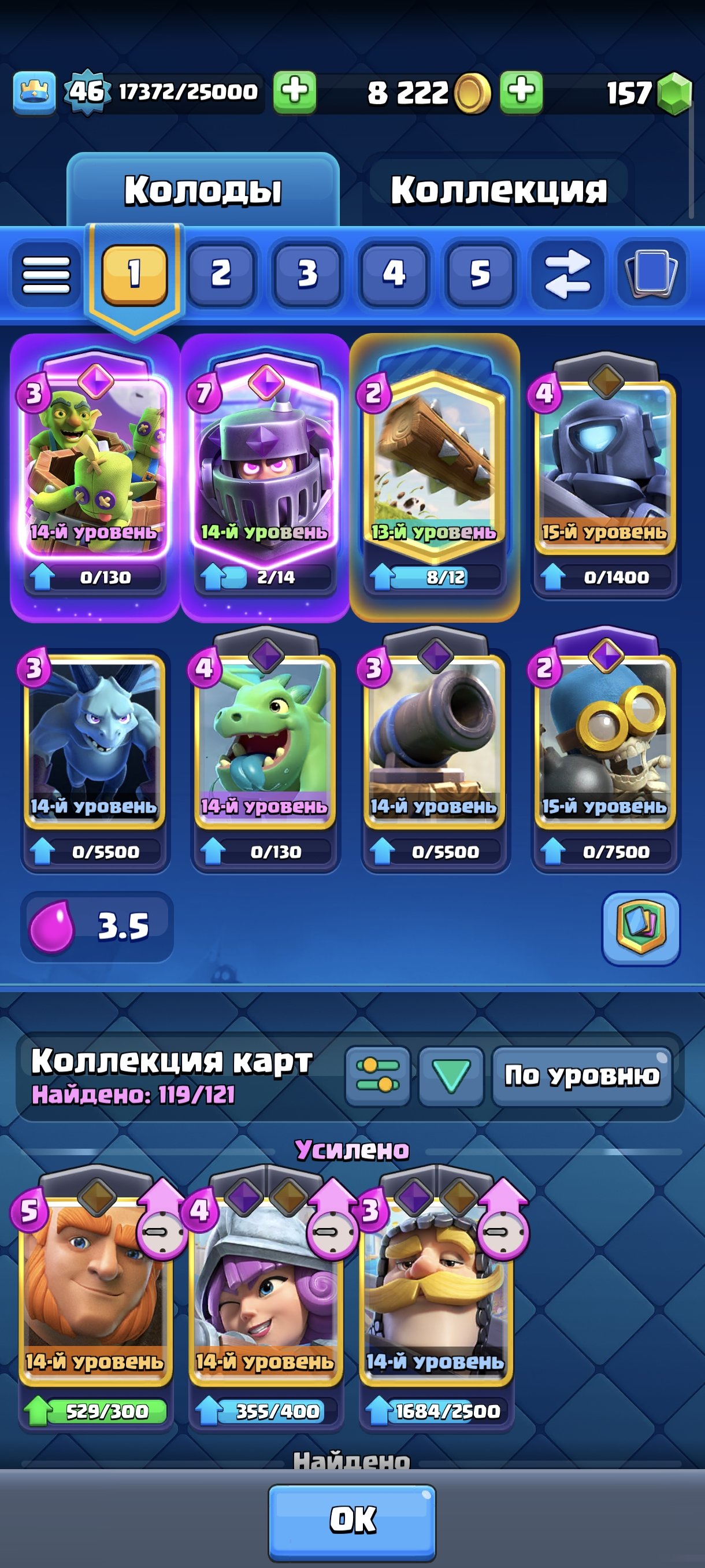Switch to the Коллекция tab
The image size is (705, 1568).
pos(498,190)
